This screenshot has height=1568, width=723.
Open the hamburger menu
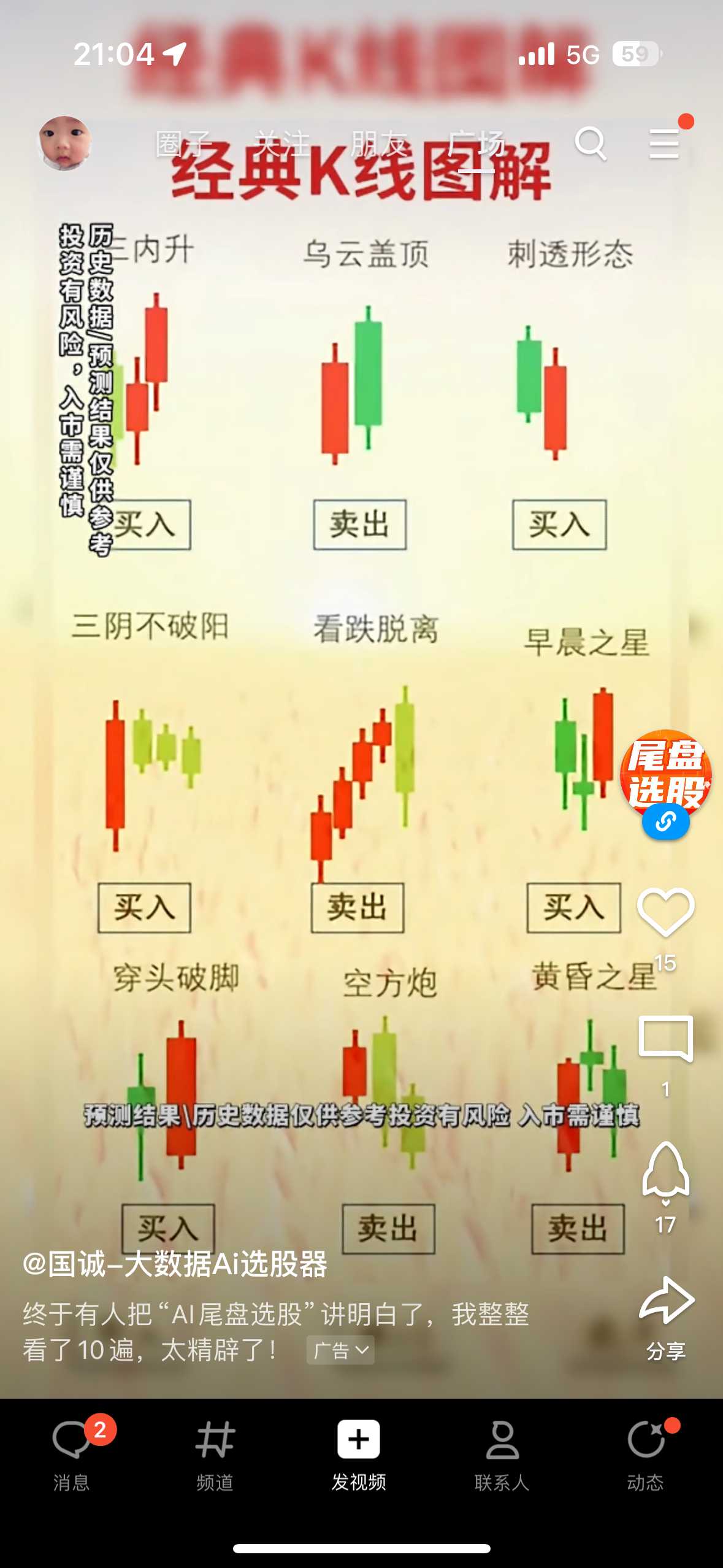665,143
